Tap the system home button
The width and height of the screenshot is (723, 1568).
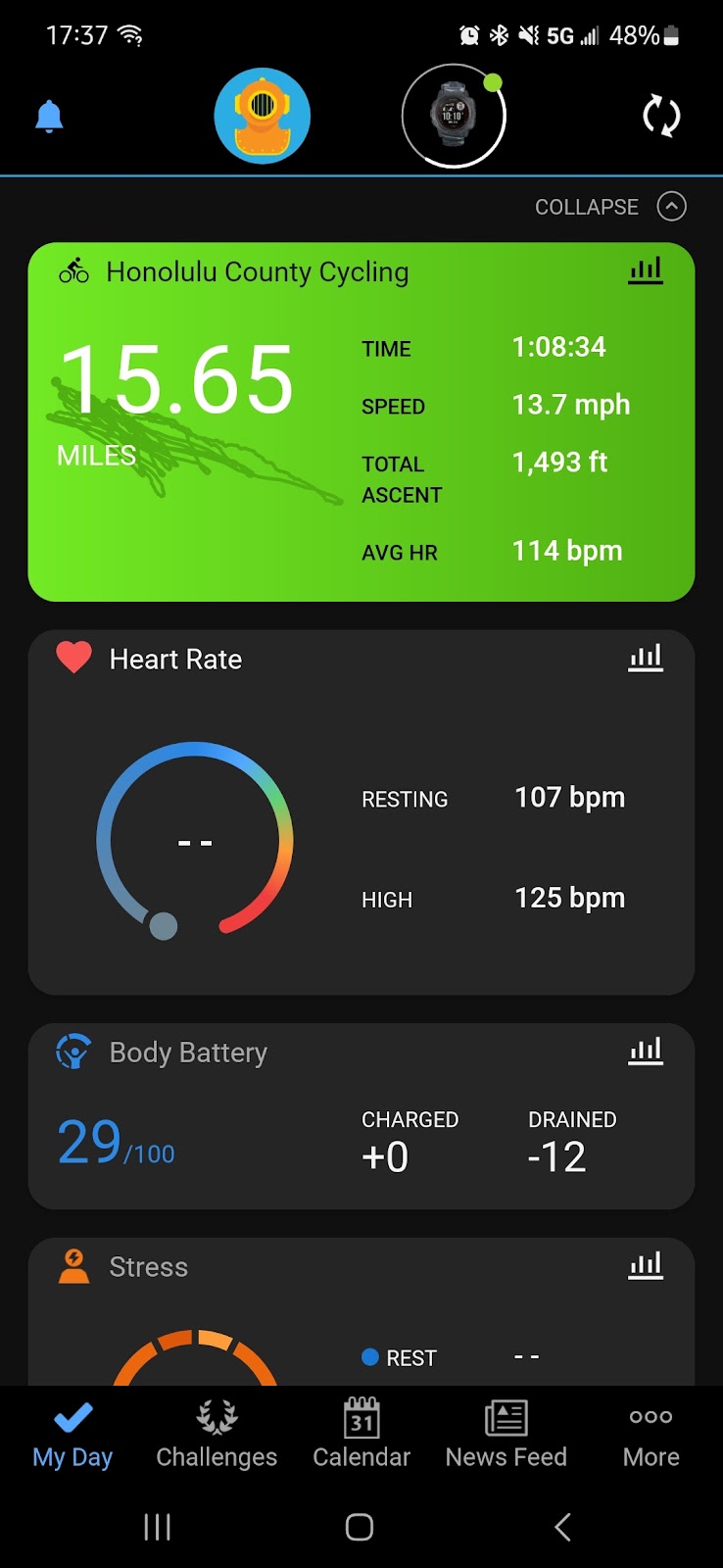[x=360, y=1527]
